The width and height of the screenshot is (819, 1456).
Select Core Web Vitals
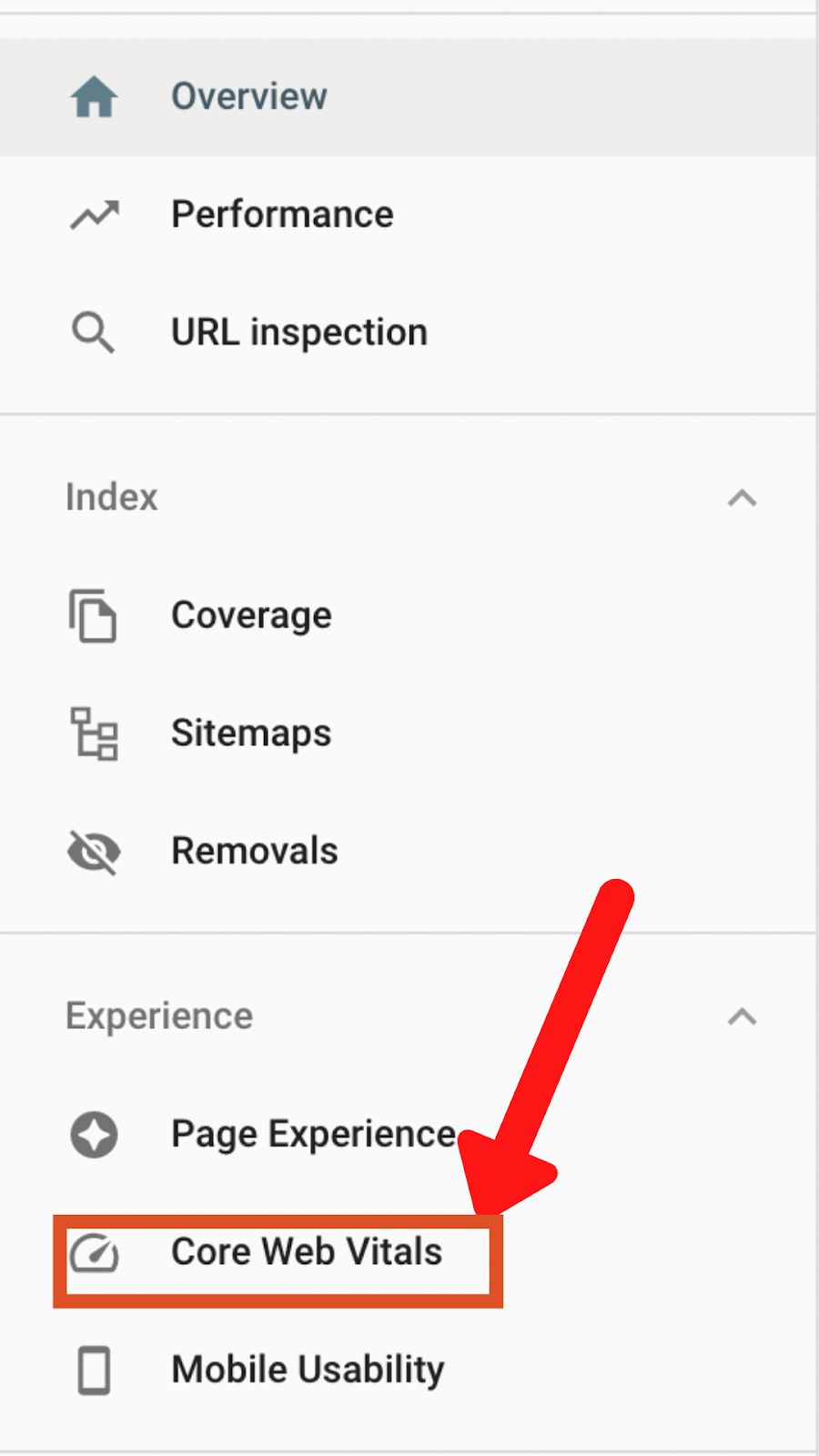coord(306,1252)
